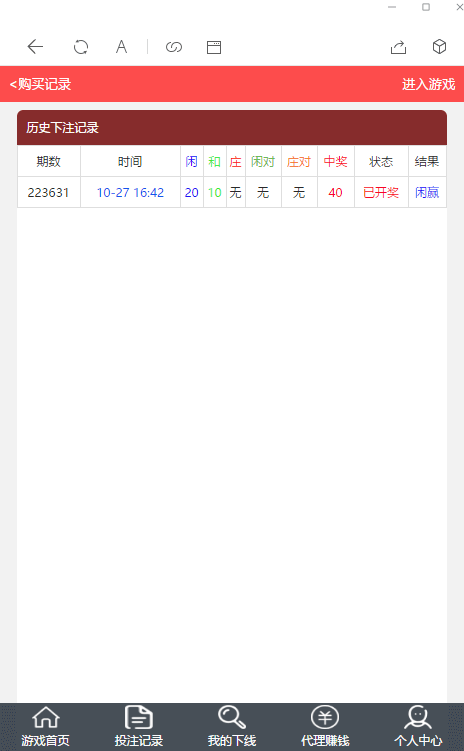Maximize the window

[x=426, y=7]
